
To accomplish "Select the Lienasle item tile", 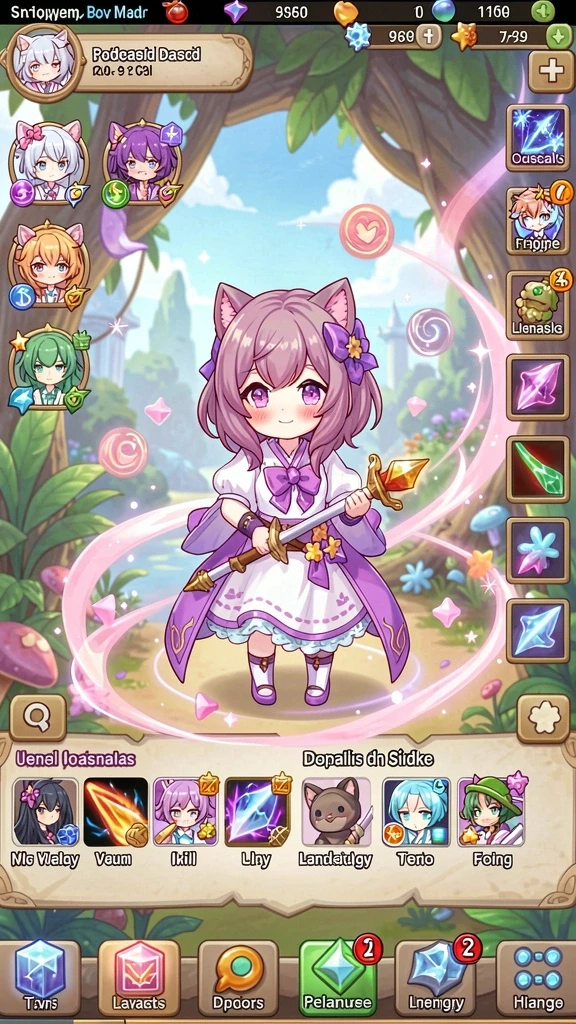I will 538,305.
